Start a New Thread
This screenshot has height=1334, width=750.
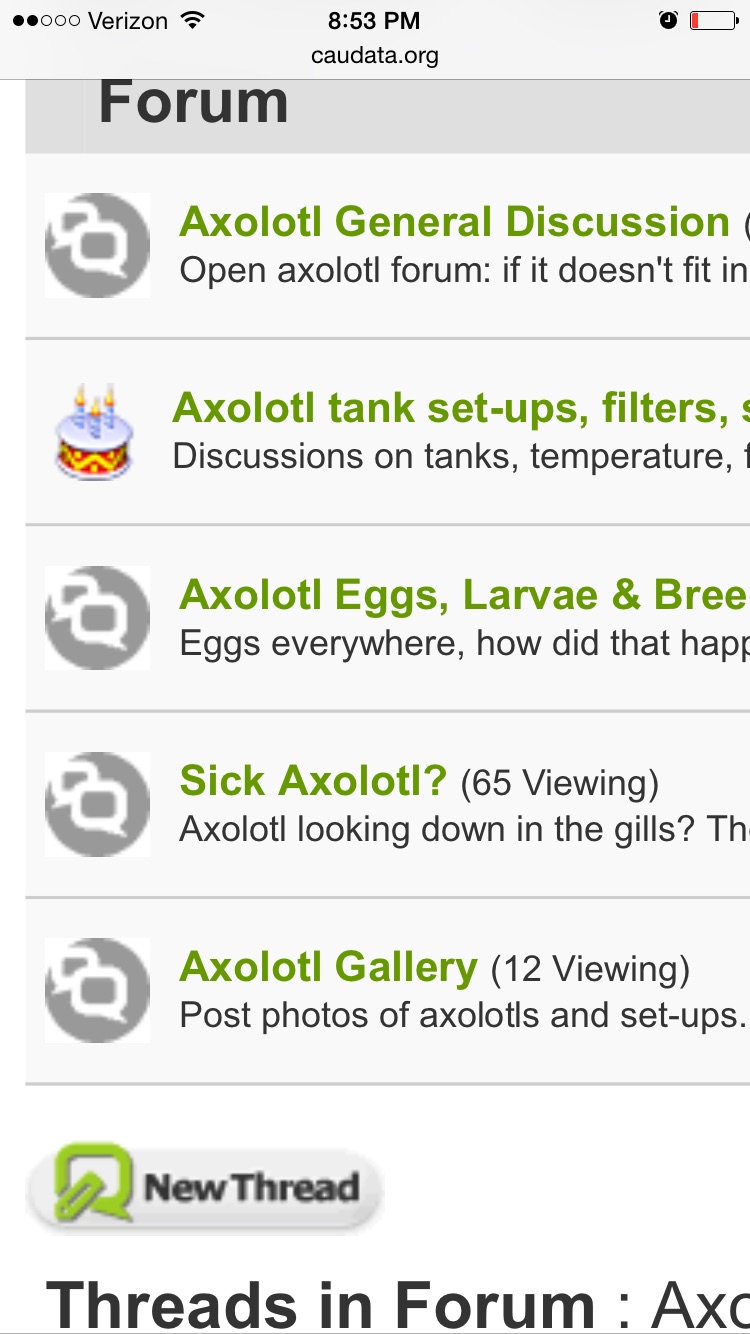pos(205,1188)
